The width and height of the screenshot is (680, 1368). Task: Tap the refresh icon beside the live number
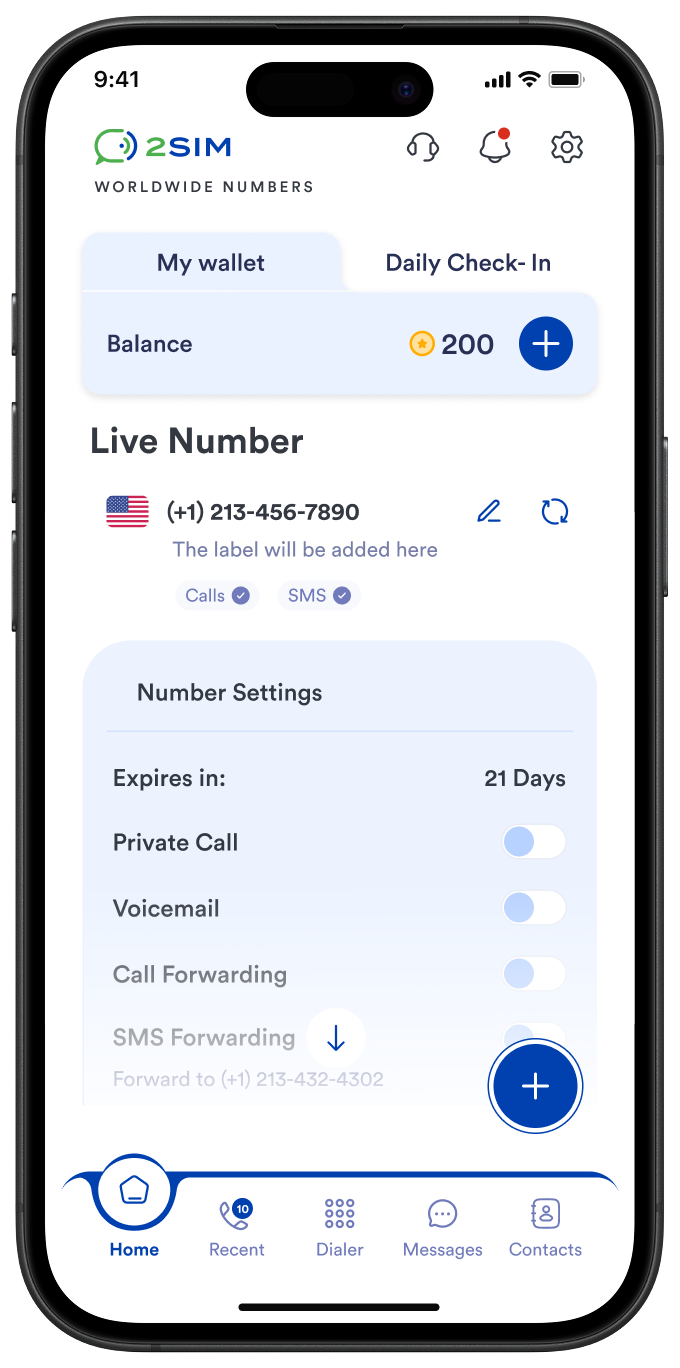[555, 512]
